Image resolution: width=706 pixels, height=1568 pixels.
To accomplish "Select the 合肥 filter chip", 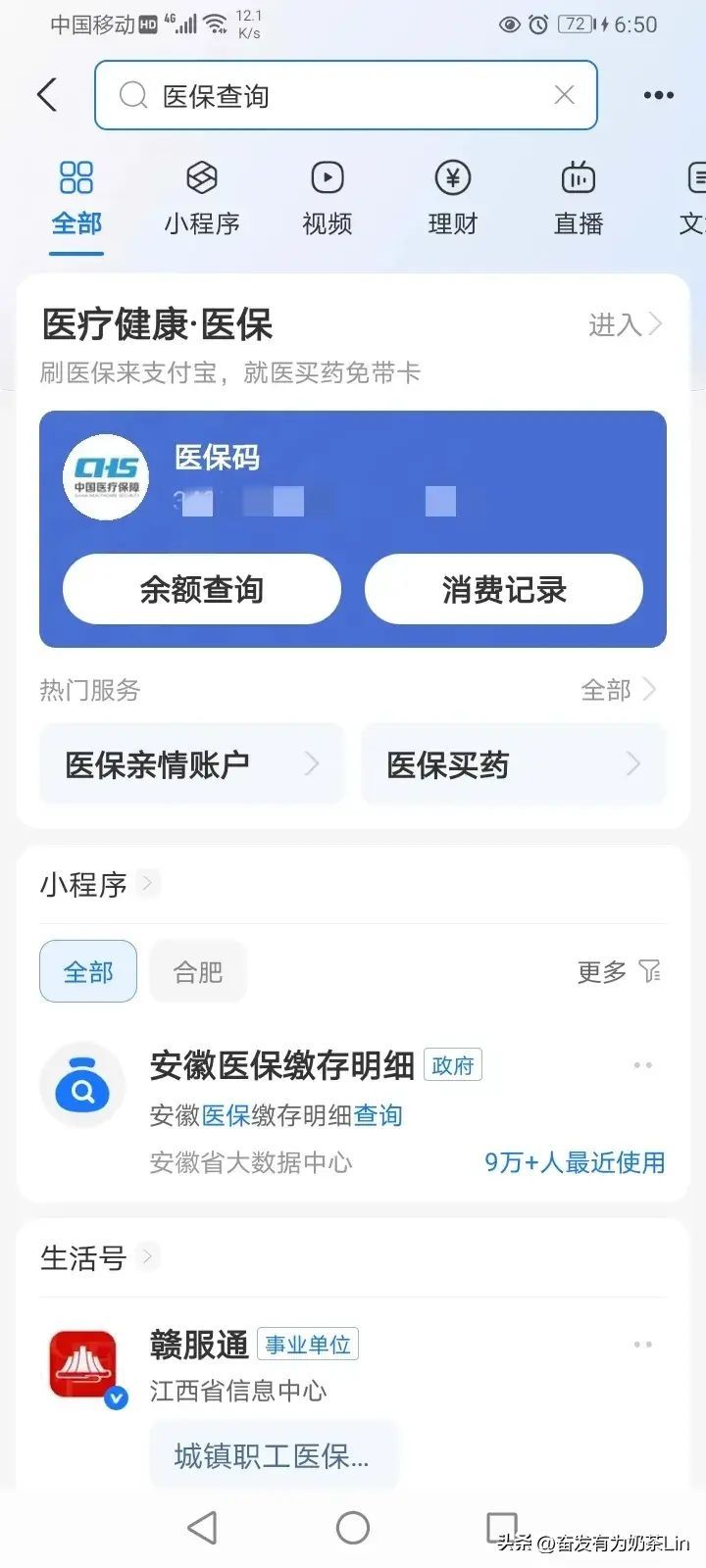I will coord(198,971).
